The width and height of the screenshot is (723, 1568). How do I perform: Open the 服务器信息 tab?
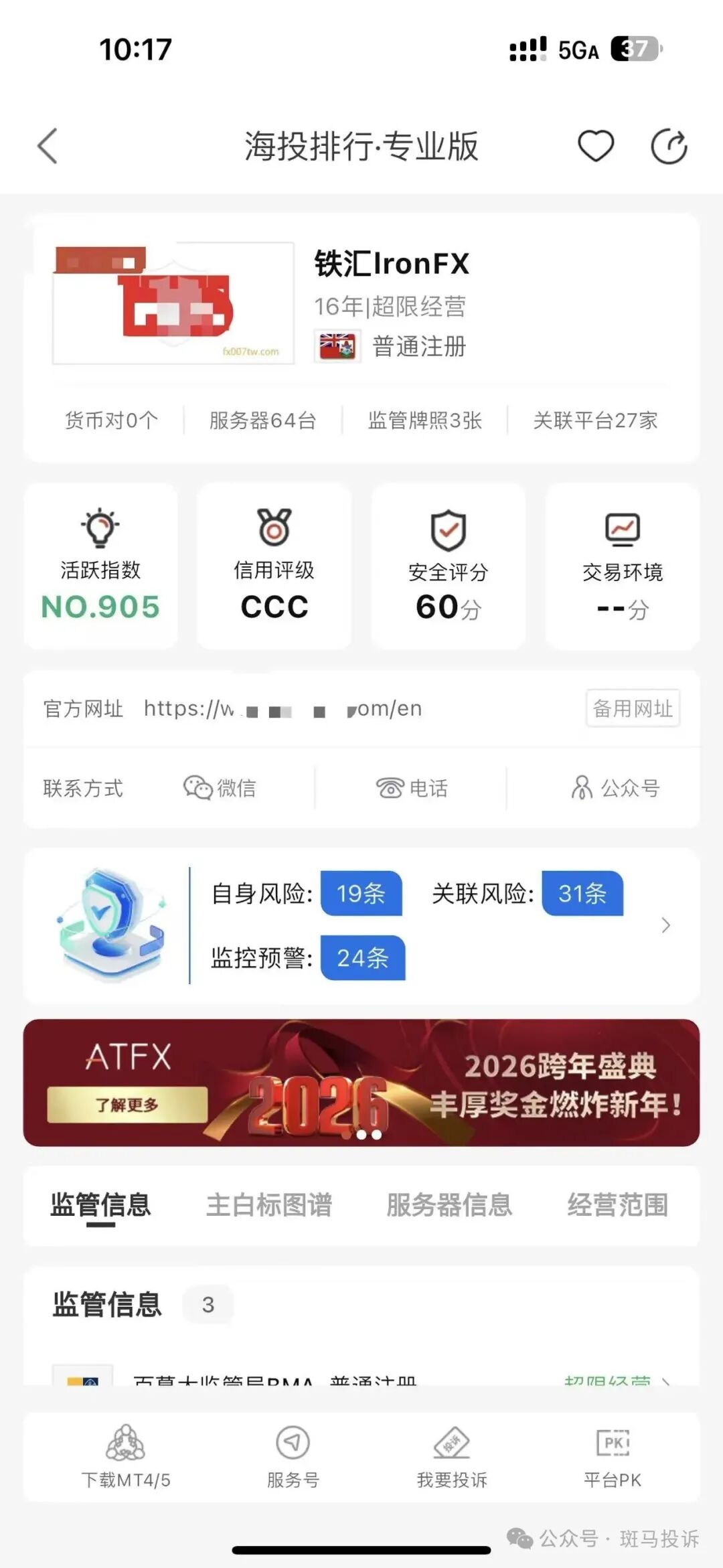click(451, 1204)
